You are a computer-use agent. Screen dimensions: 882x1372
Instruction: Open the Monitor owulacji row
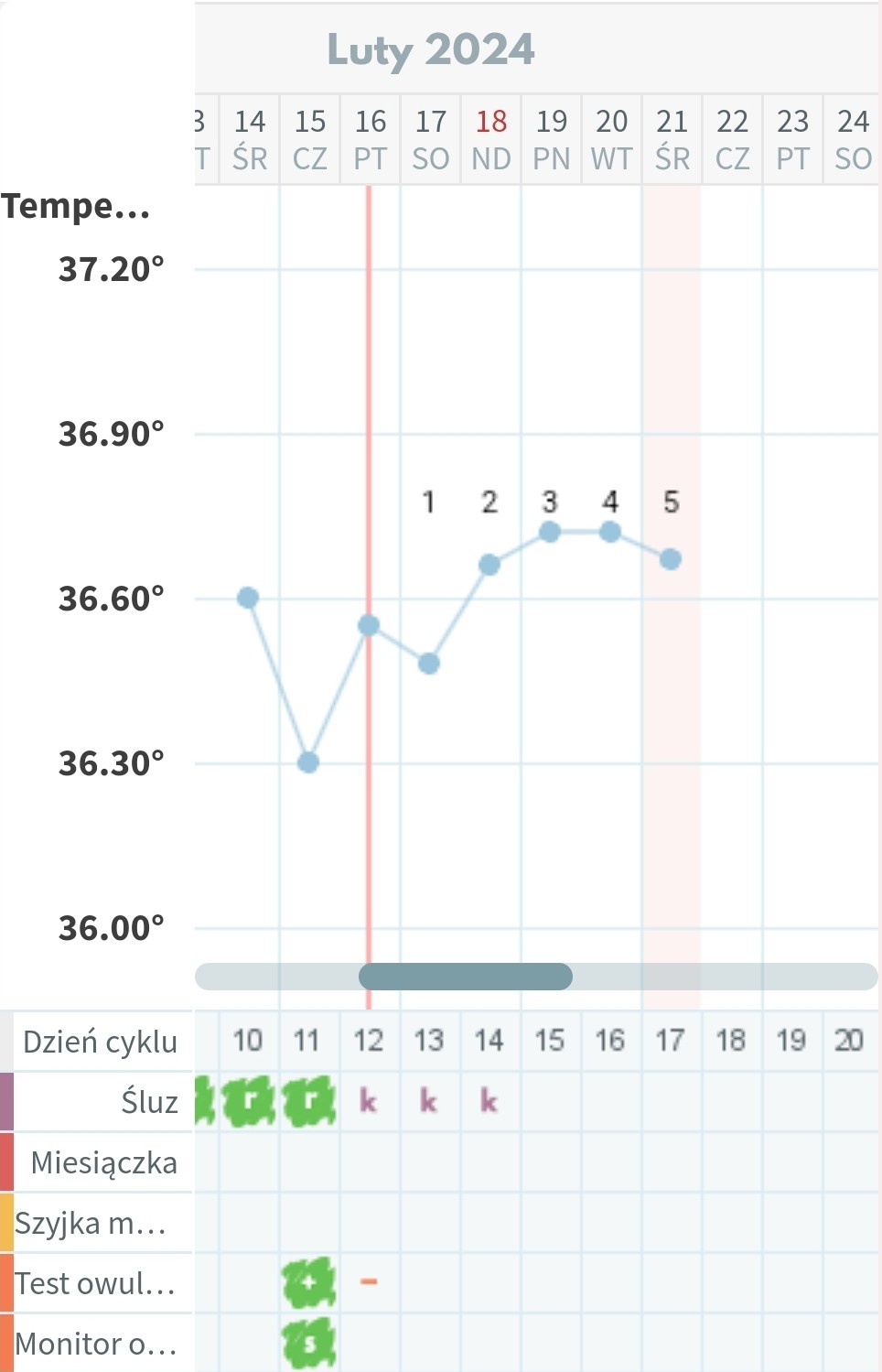point(95,1344)
